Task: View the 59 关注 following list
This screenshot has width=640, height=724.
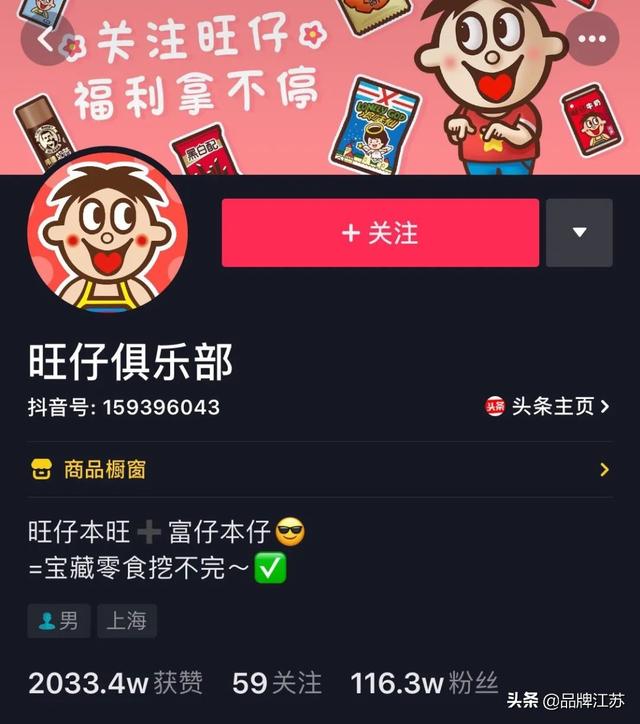Action: click(x=277, y=683)
